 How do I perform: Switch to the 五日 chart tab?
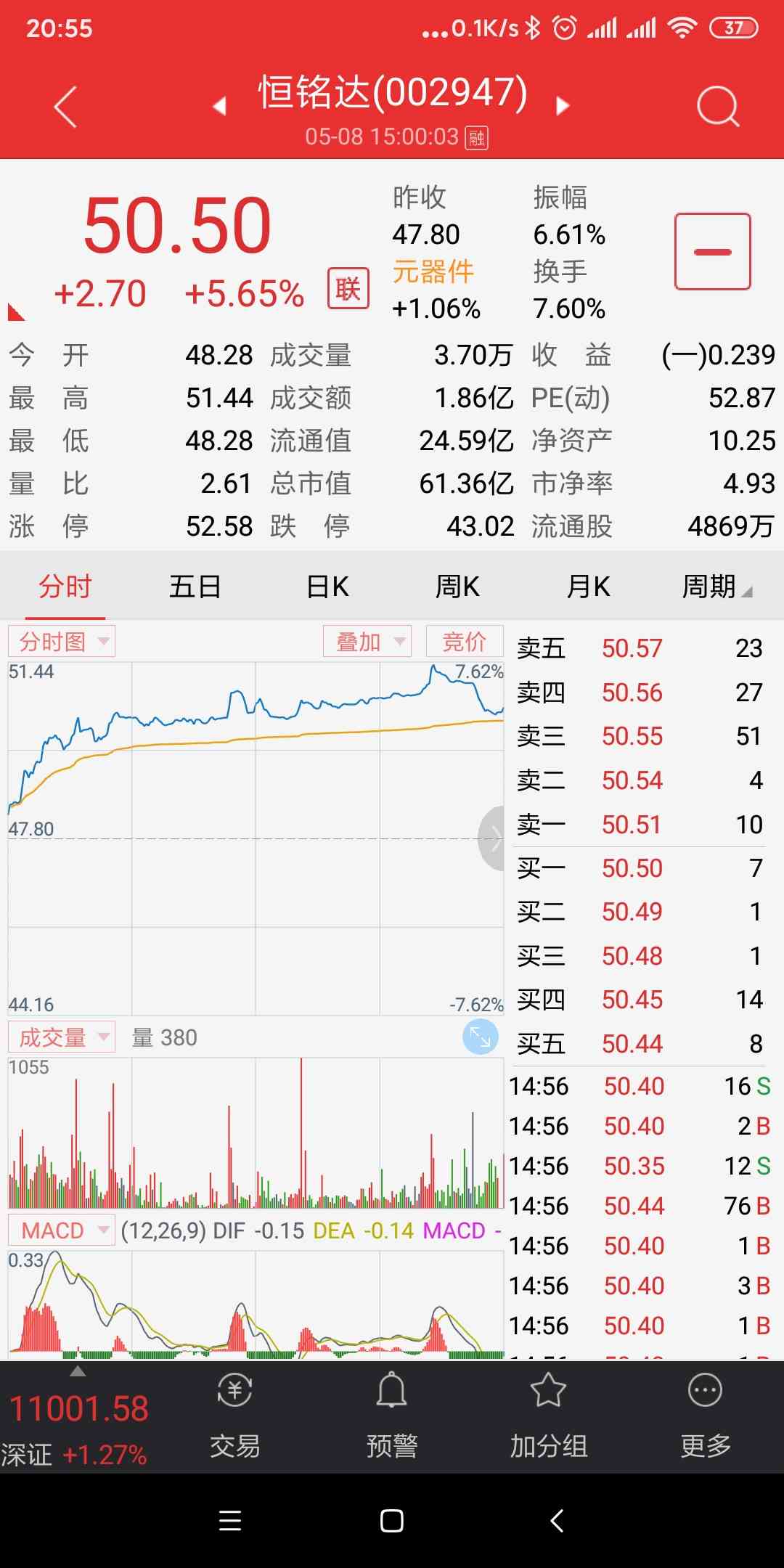195,587
